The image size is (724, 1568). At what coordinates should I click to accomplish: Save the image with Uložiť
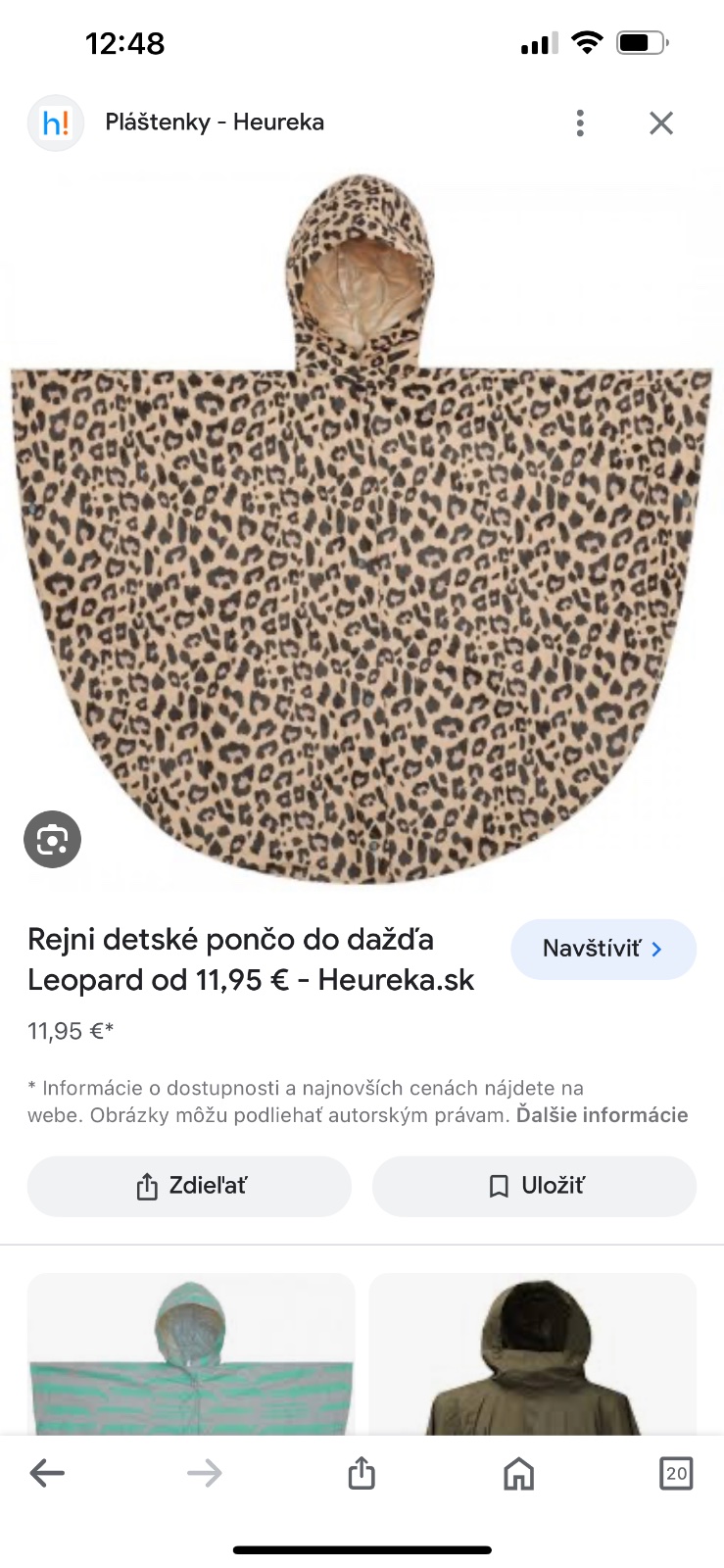pos(534,1186)
